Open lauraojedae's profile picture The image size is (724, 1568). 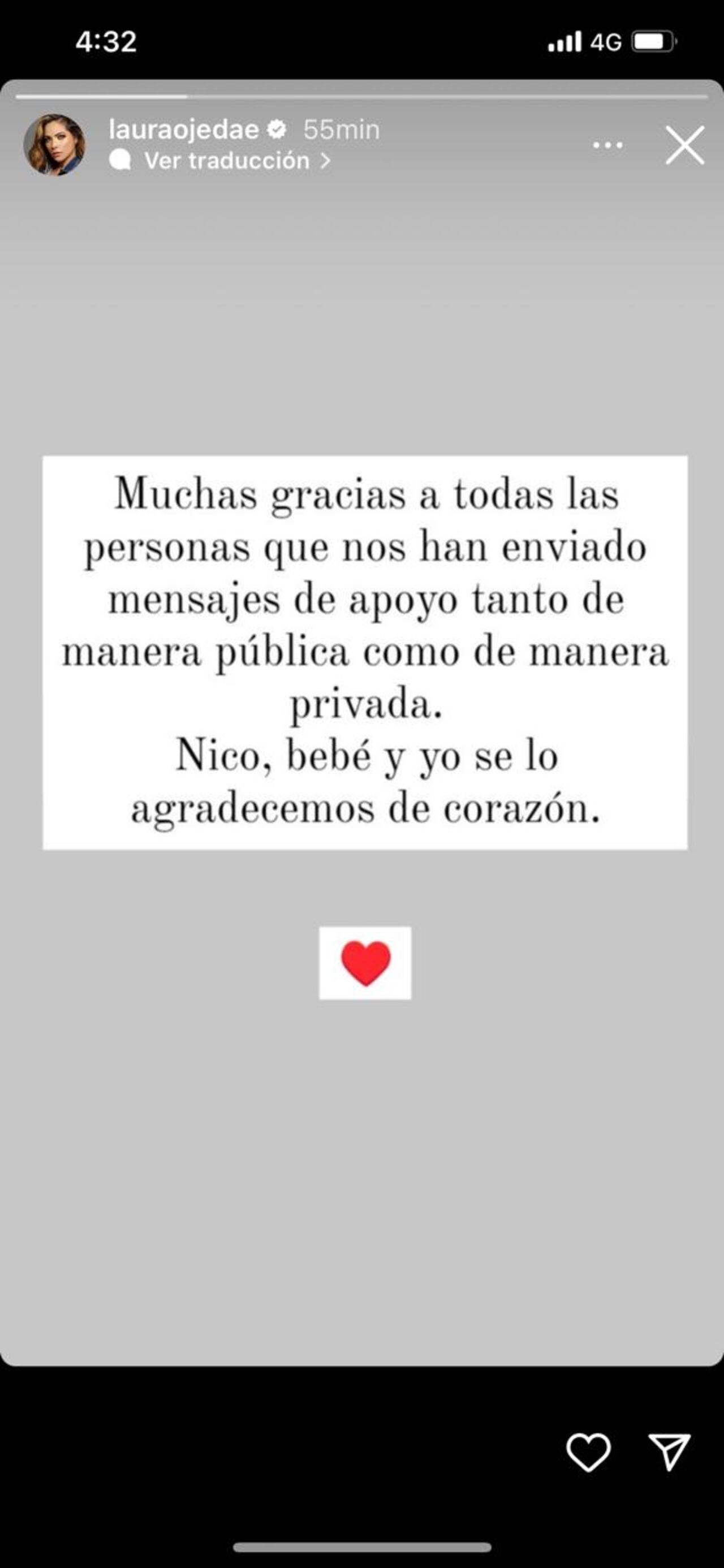tap(54, 145)
